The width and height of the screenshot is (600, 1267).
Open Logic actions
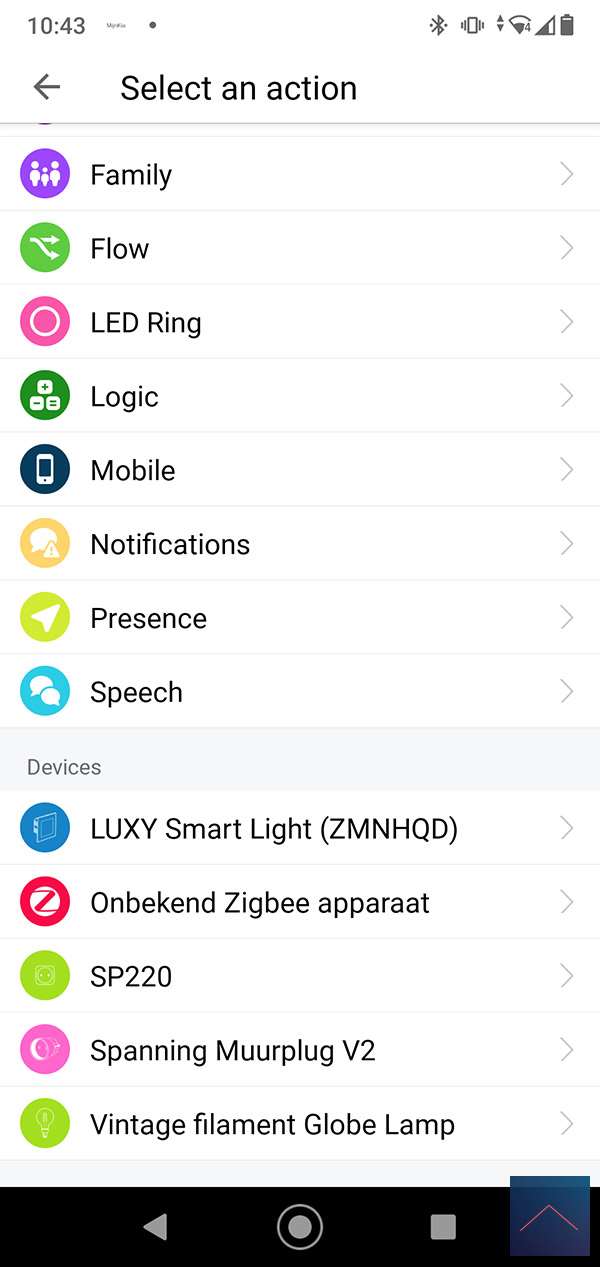click(x=300, y=397)
